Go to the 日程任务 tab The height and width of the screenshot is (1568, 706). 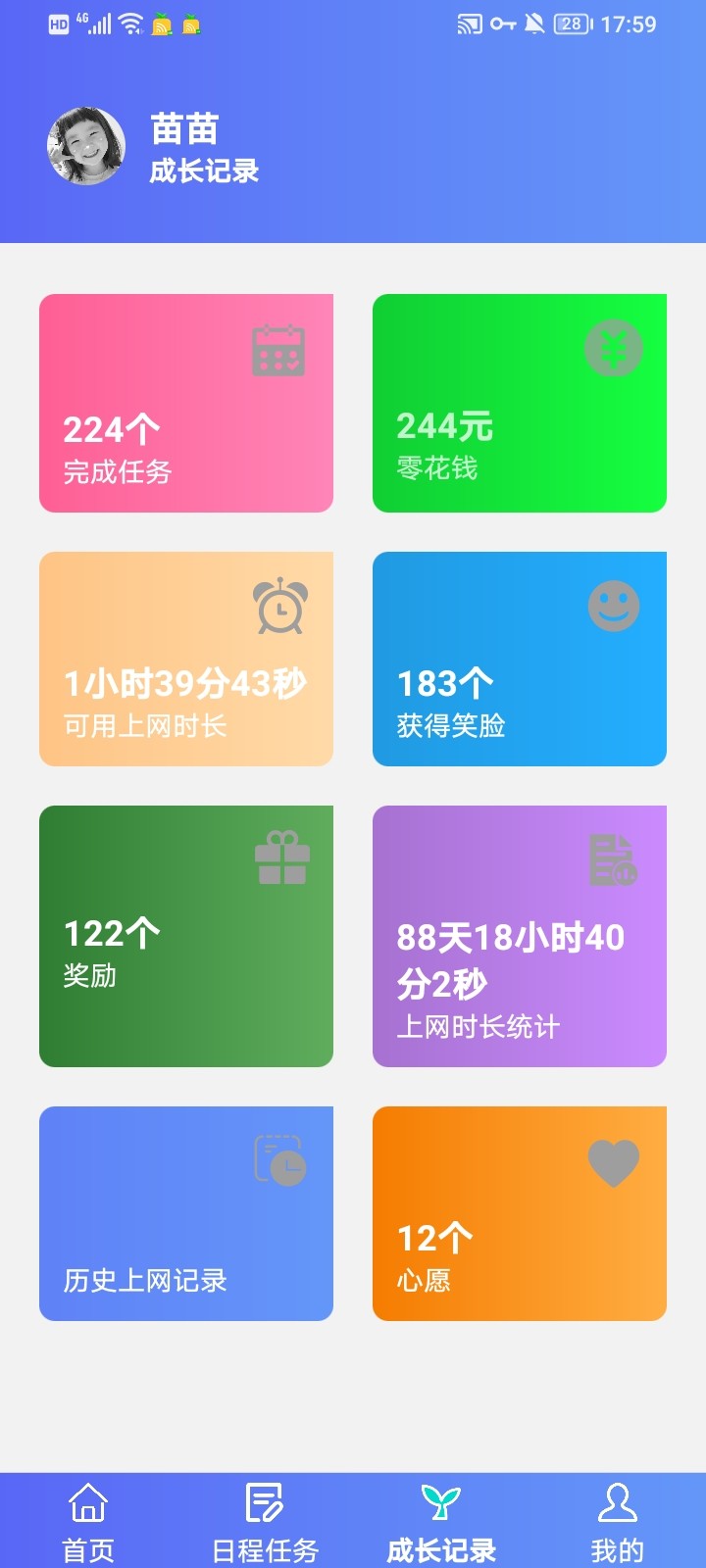pos(265,1522)
